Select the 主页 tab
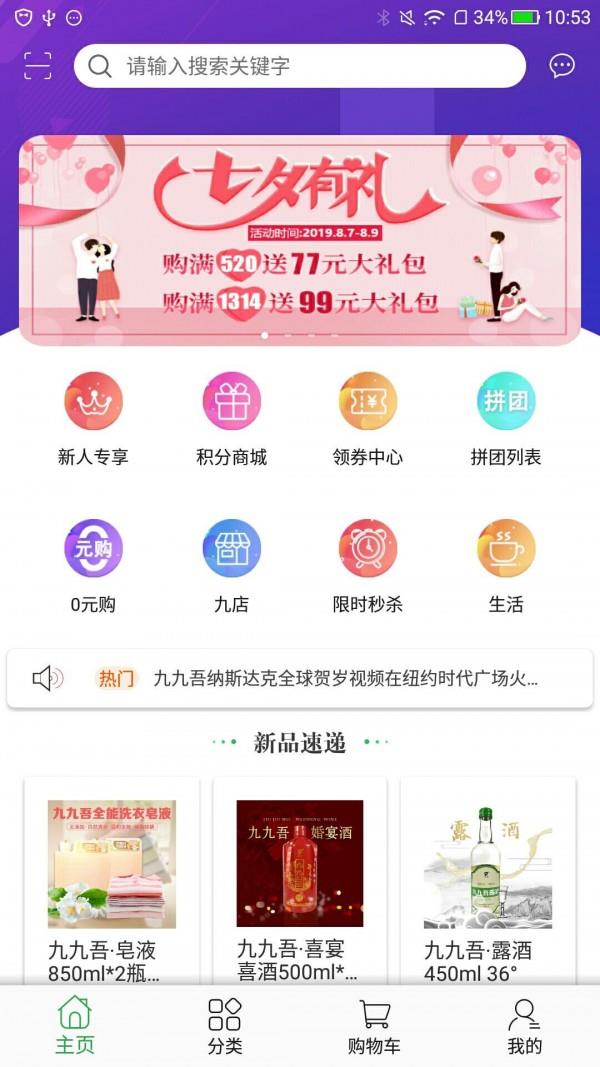 [75, 1026]
